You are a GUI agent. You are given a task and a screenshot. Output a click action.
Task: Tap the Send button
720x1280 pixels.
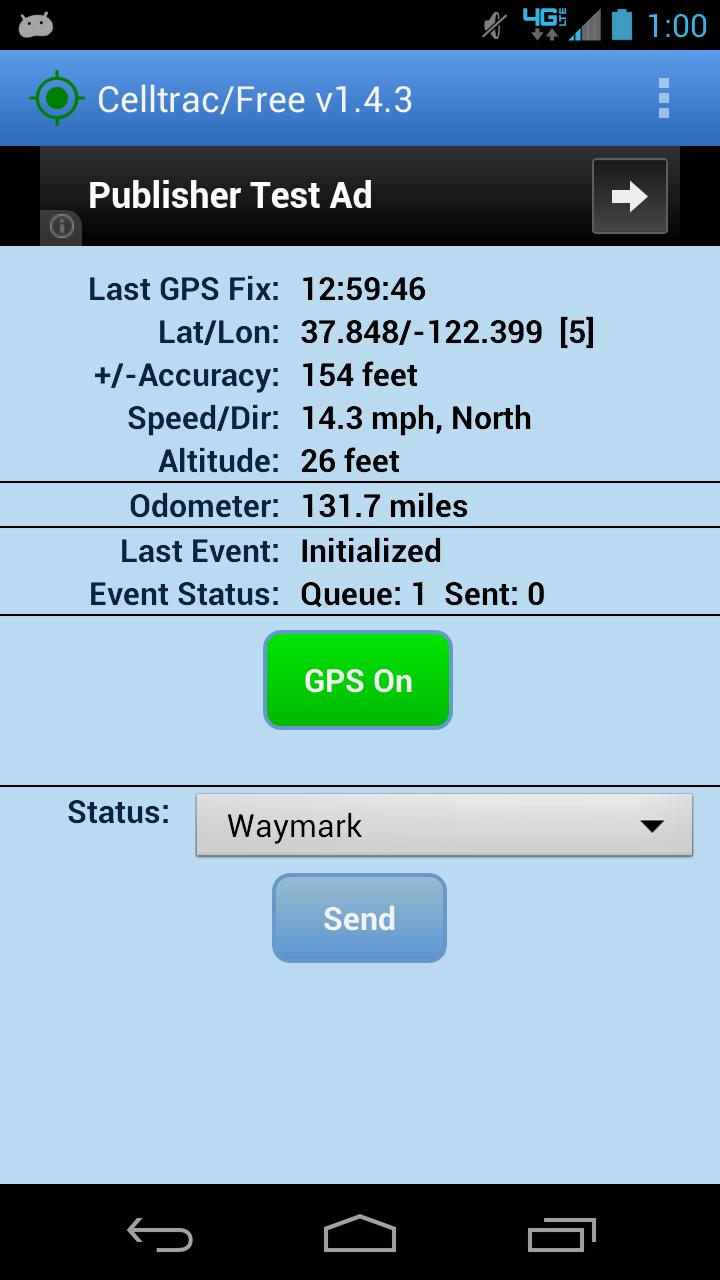pos(359,918)
